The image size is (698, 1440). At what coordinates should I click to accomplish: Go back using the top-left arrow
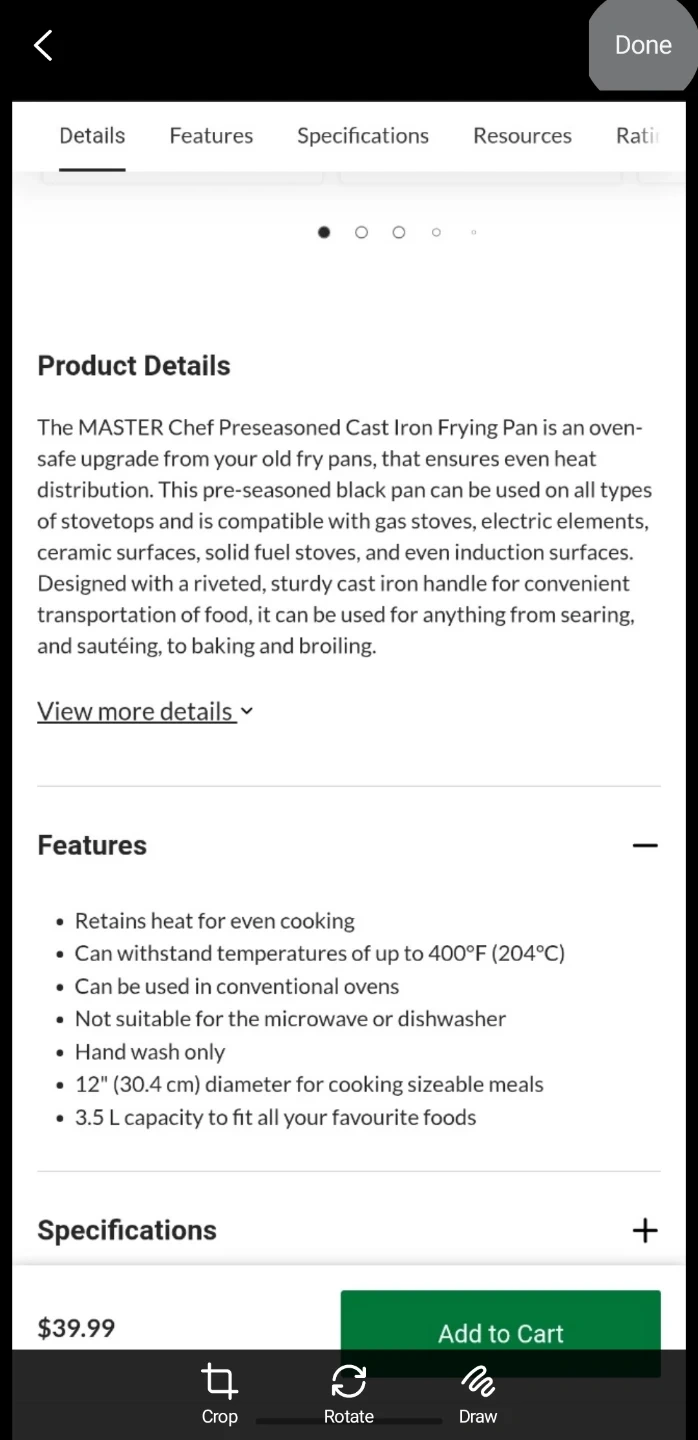[43, 45]
